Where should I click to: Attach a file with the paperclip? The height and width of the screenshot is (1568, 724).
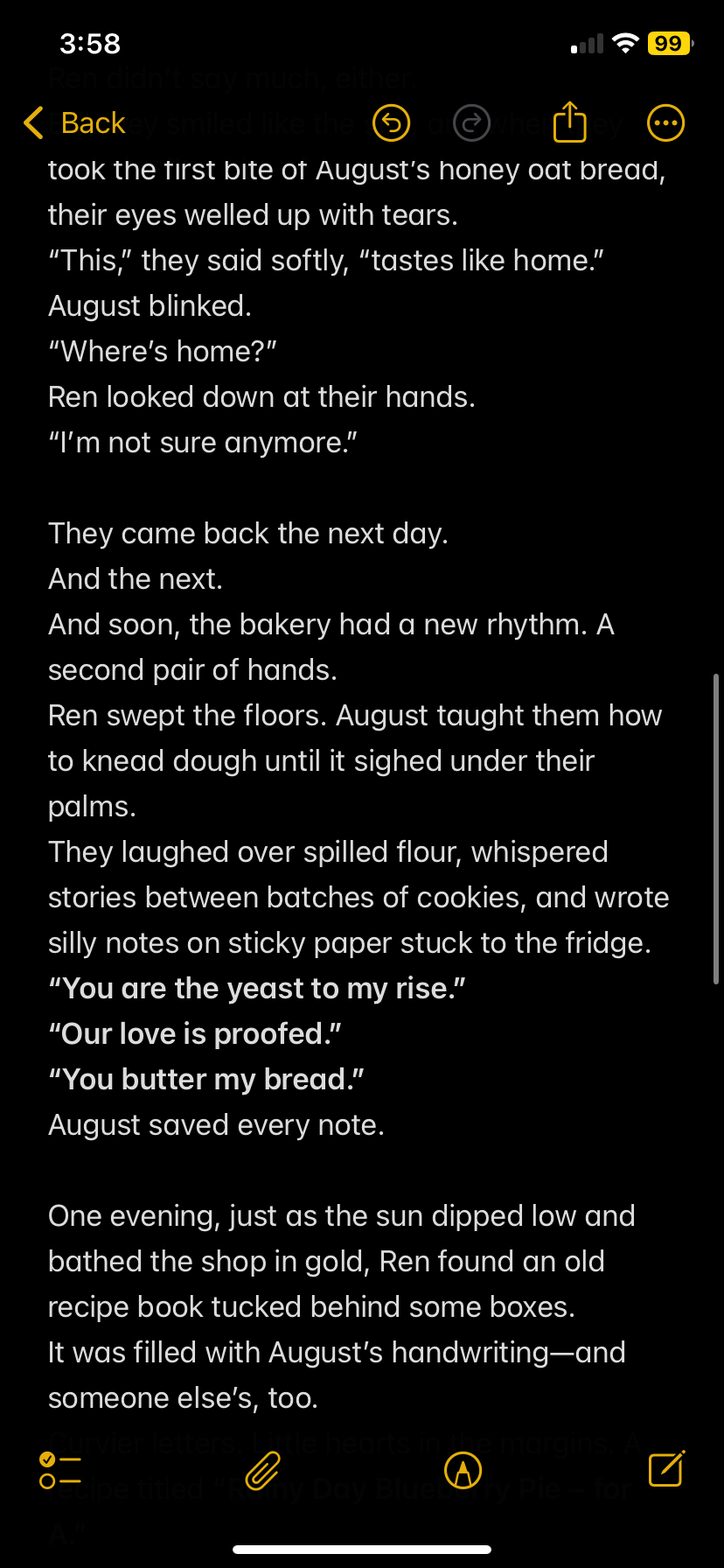[x=262, y=1470]
